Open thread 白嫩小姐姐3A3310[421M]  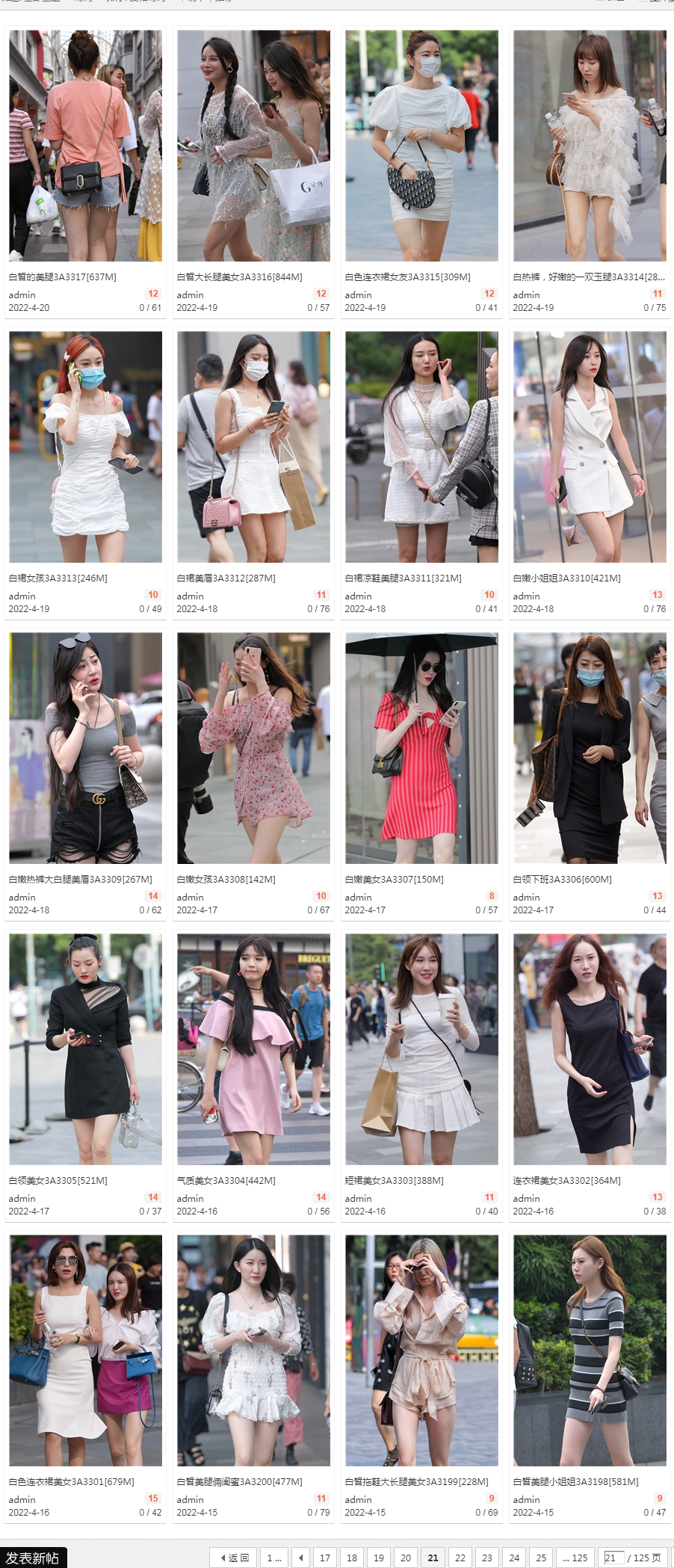566,578
